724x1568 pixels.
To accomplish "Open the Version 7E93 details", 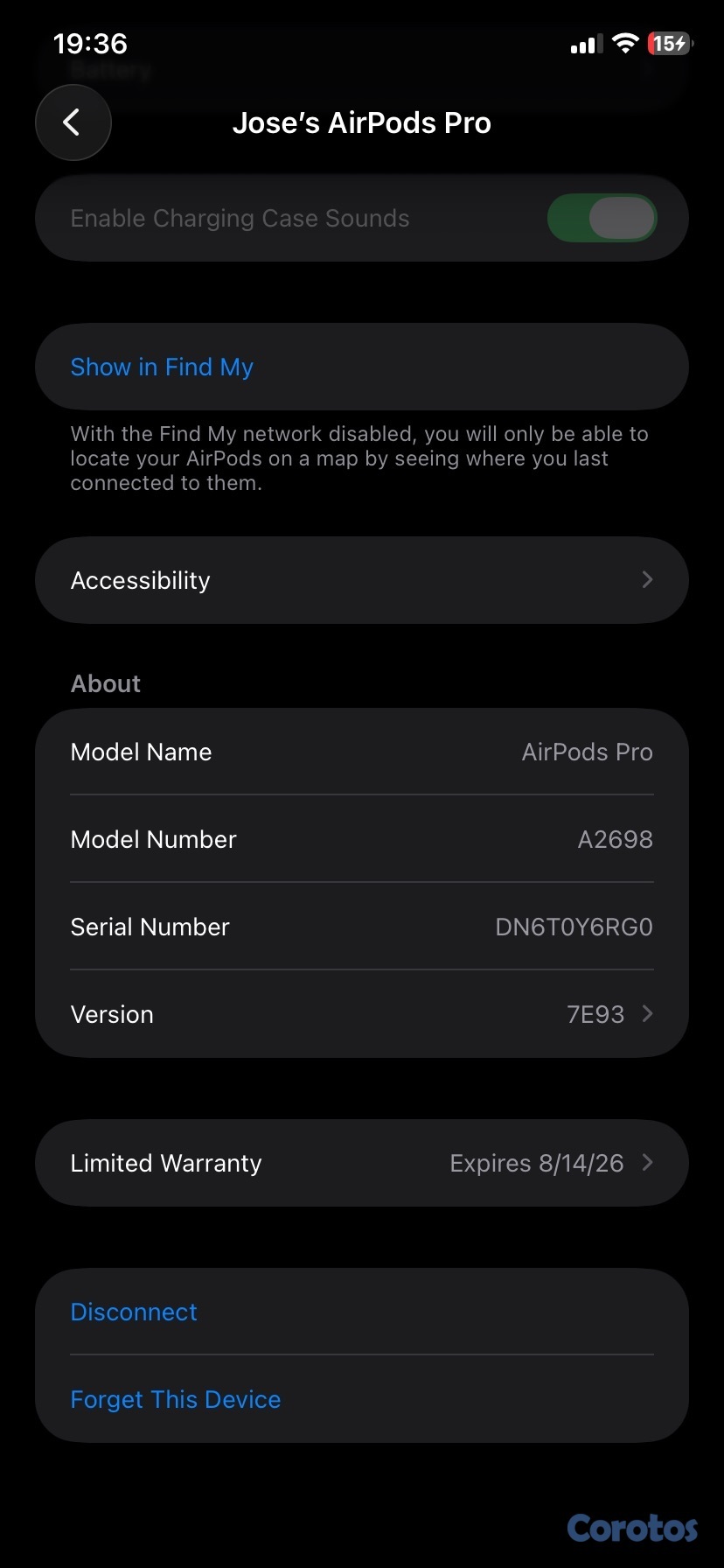I will tap(361, 1014).
